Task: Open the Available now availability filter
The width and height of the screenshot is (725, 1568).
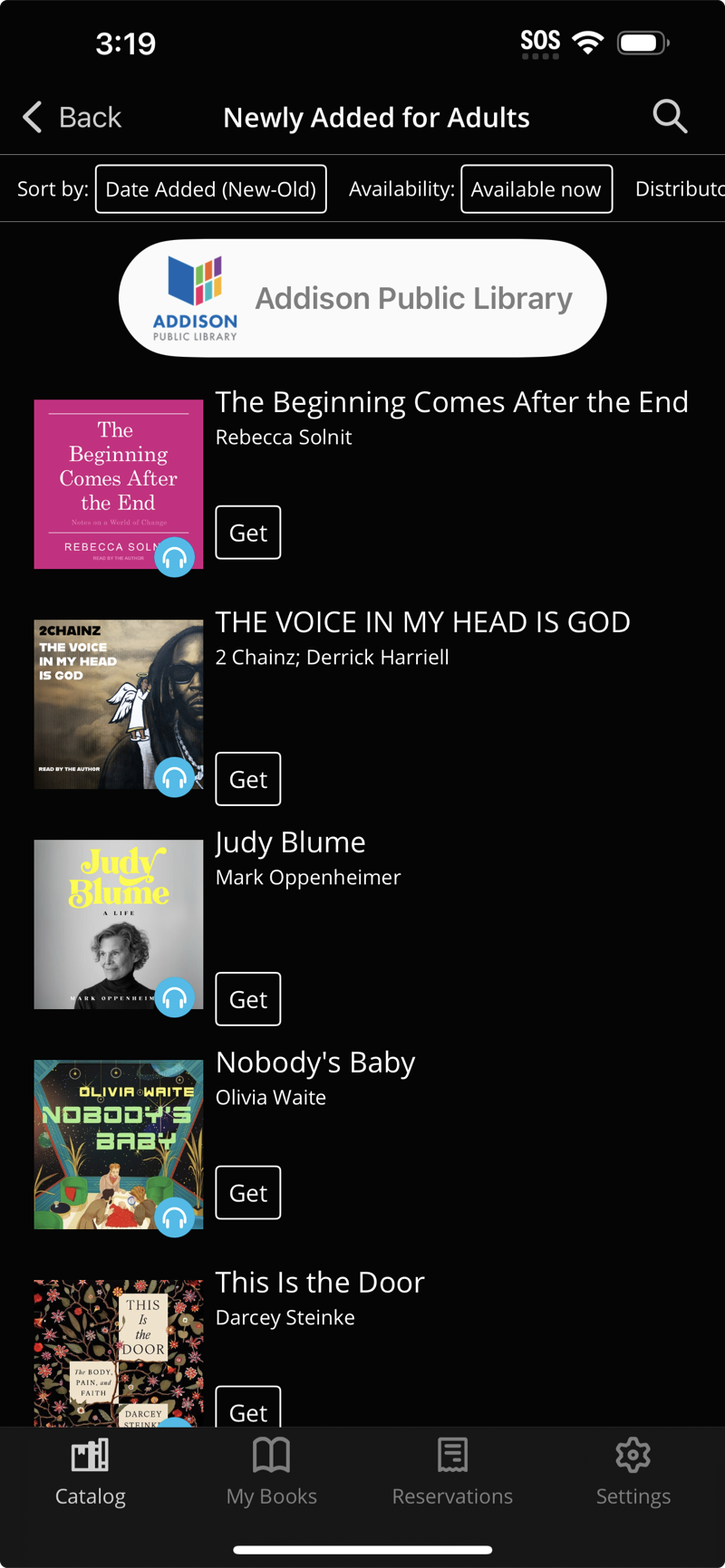Action: coord(536,189)
